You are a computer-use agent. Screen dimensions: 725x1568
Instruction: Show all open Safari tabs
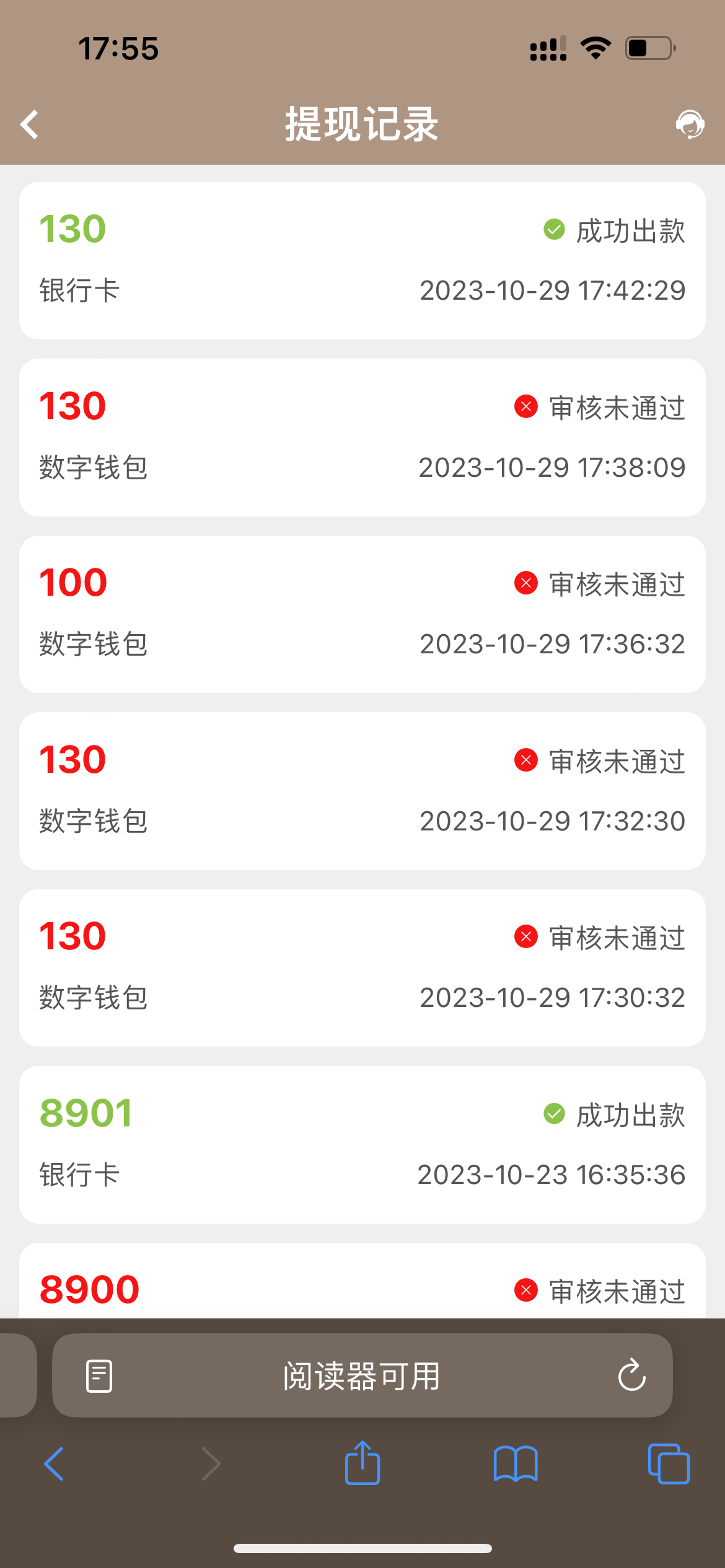(x=668, y=1464)
